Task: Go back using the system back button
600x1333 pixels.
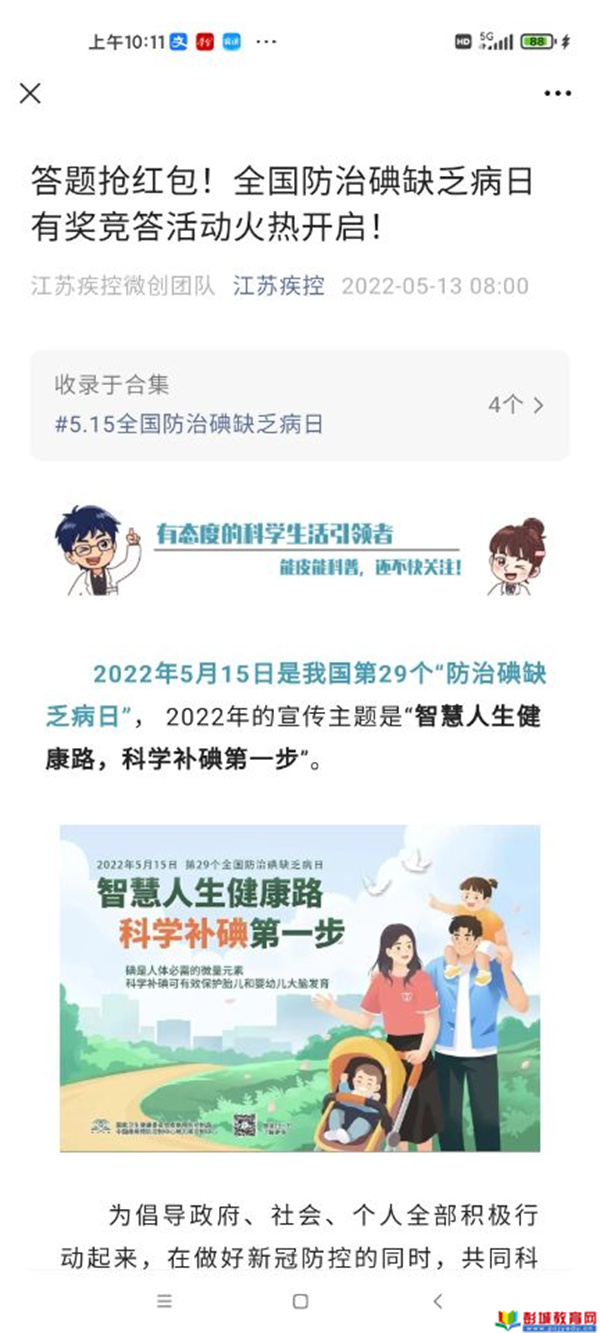Action: coord(437,1301)
